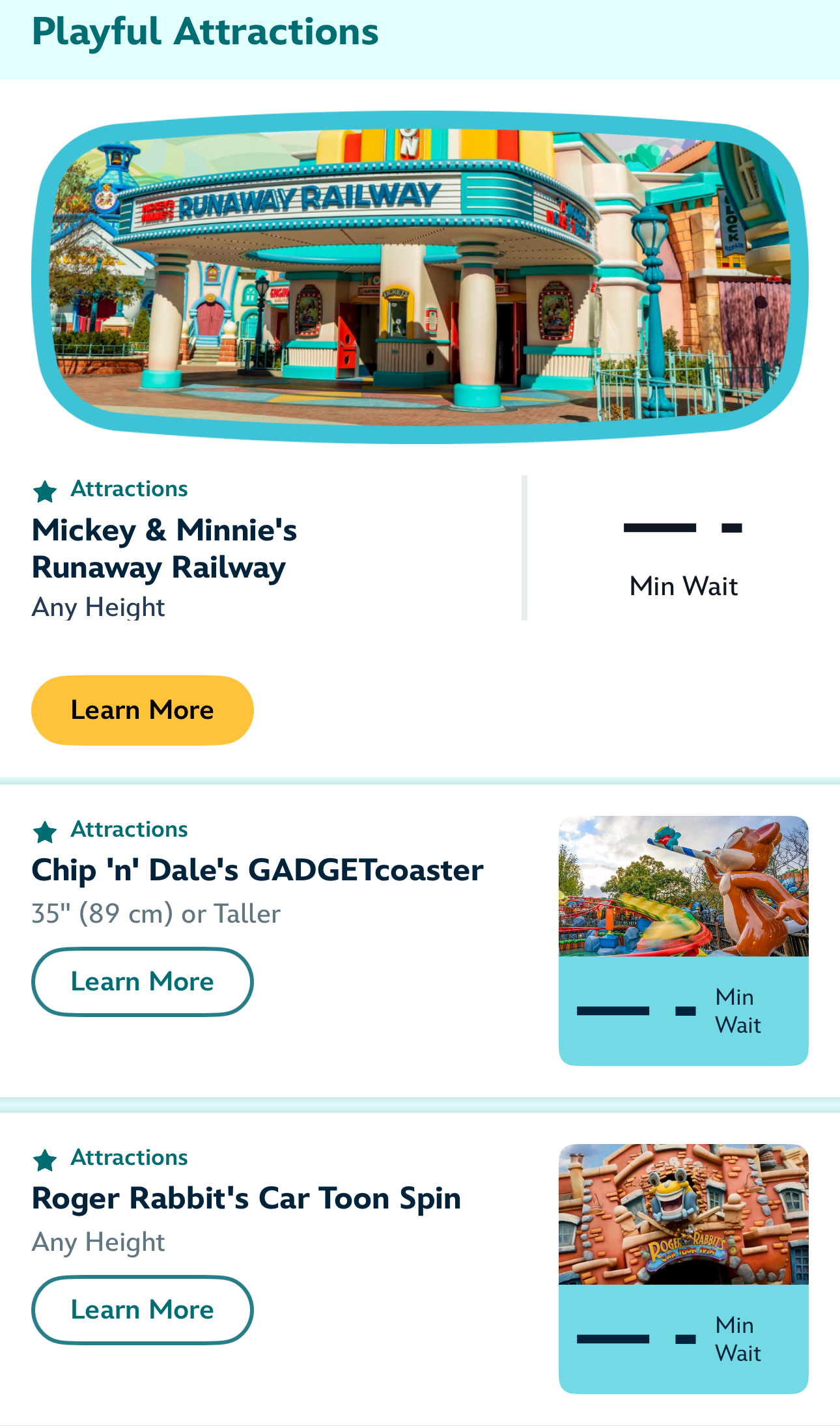This screenshot has height=1426, width=840.
Task: View the GADGETcoaster photo tile
Action: 684,886
